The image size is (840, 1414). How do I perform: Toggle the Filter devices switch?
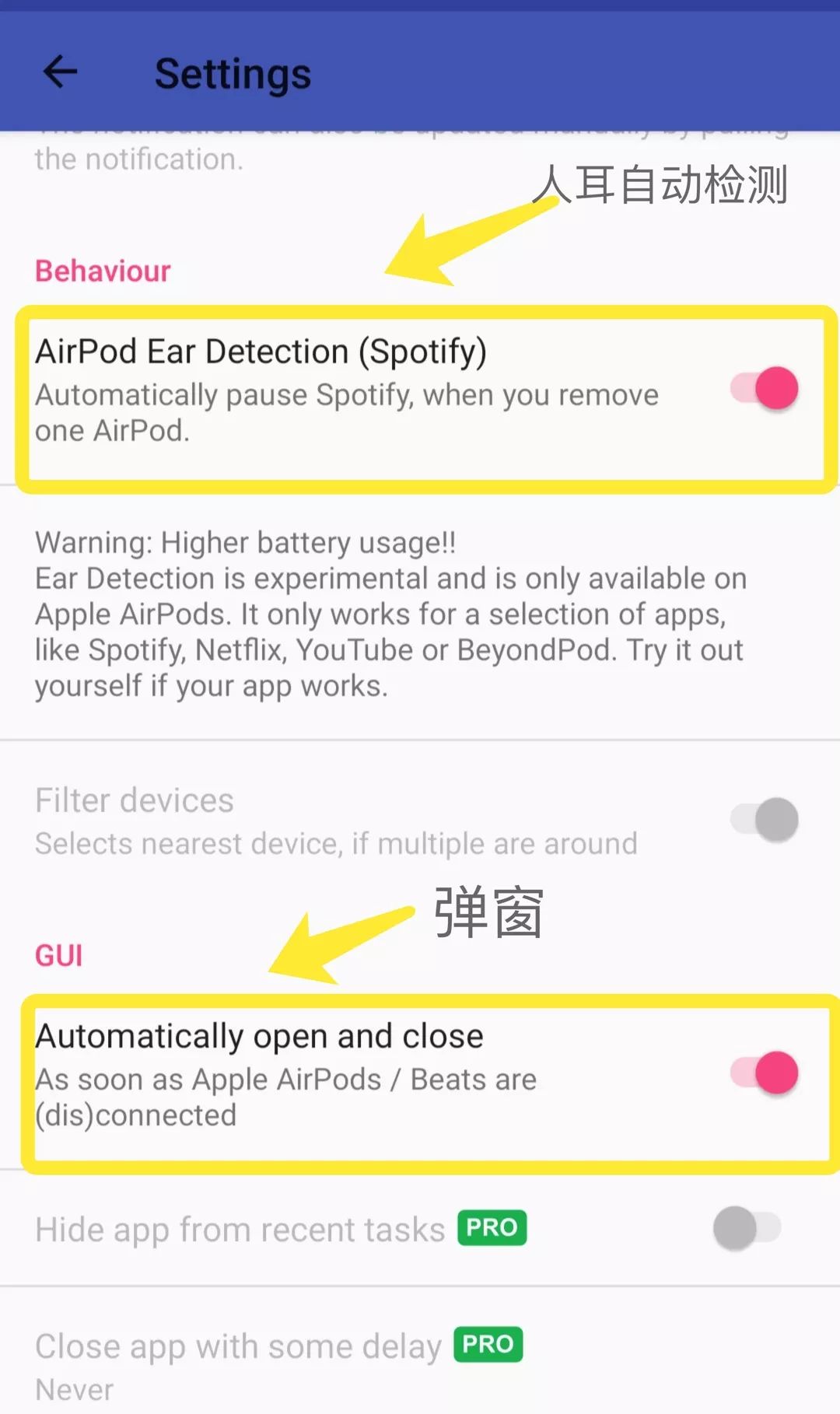tap(765, 819)
